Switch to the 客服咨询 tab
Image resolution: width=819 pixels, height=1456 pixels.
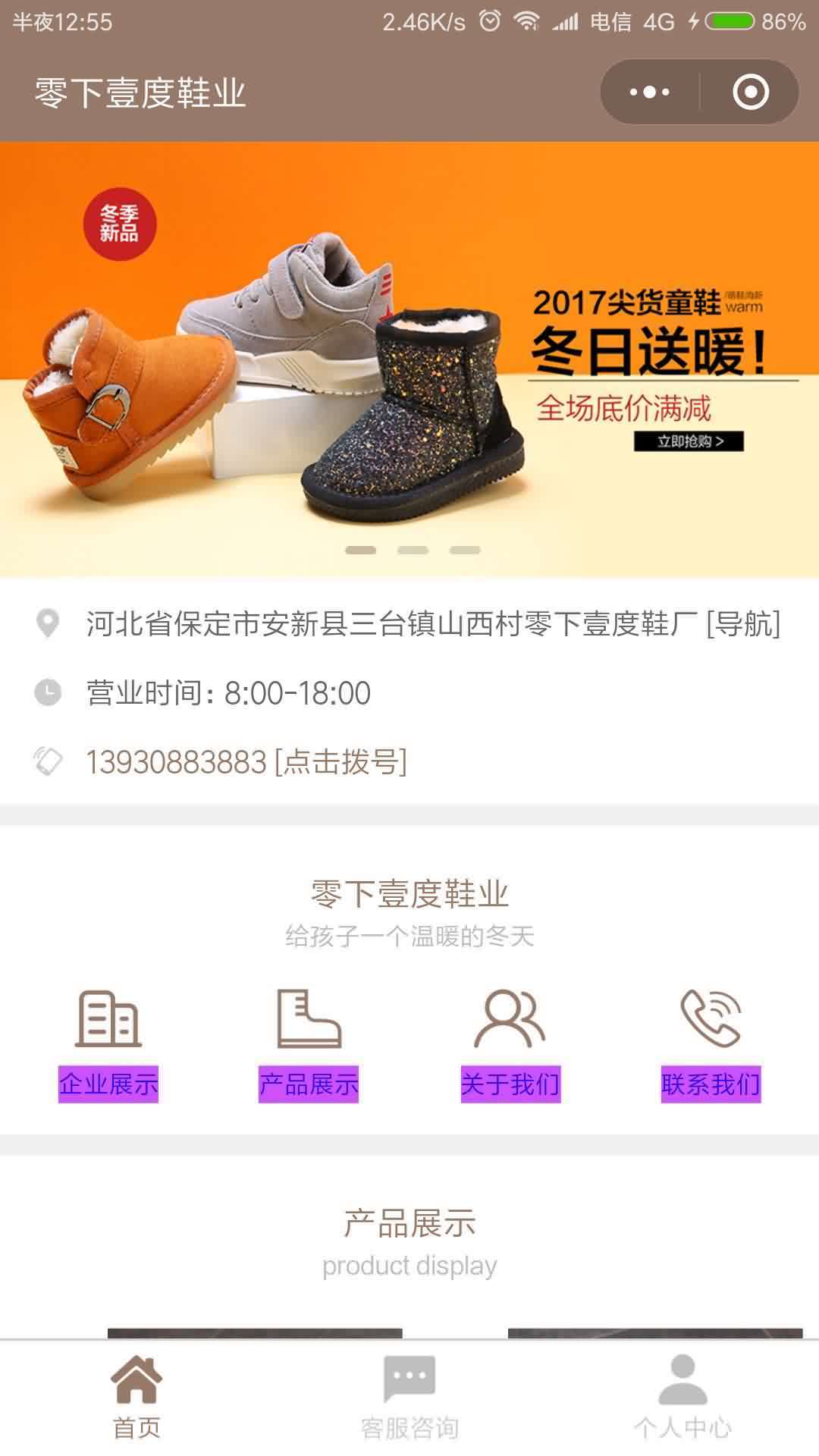pos(409,1398)
